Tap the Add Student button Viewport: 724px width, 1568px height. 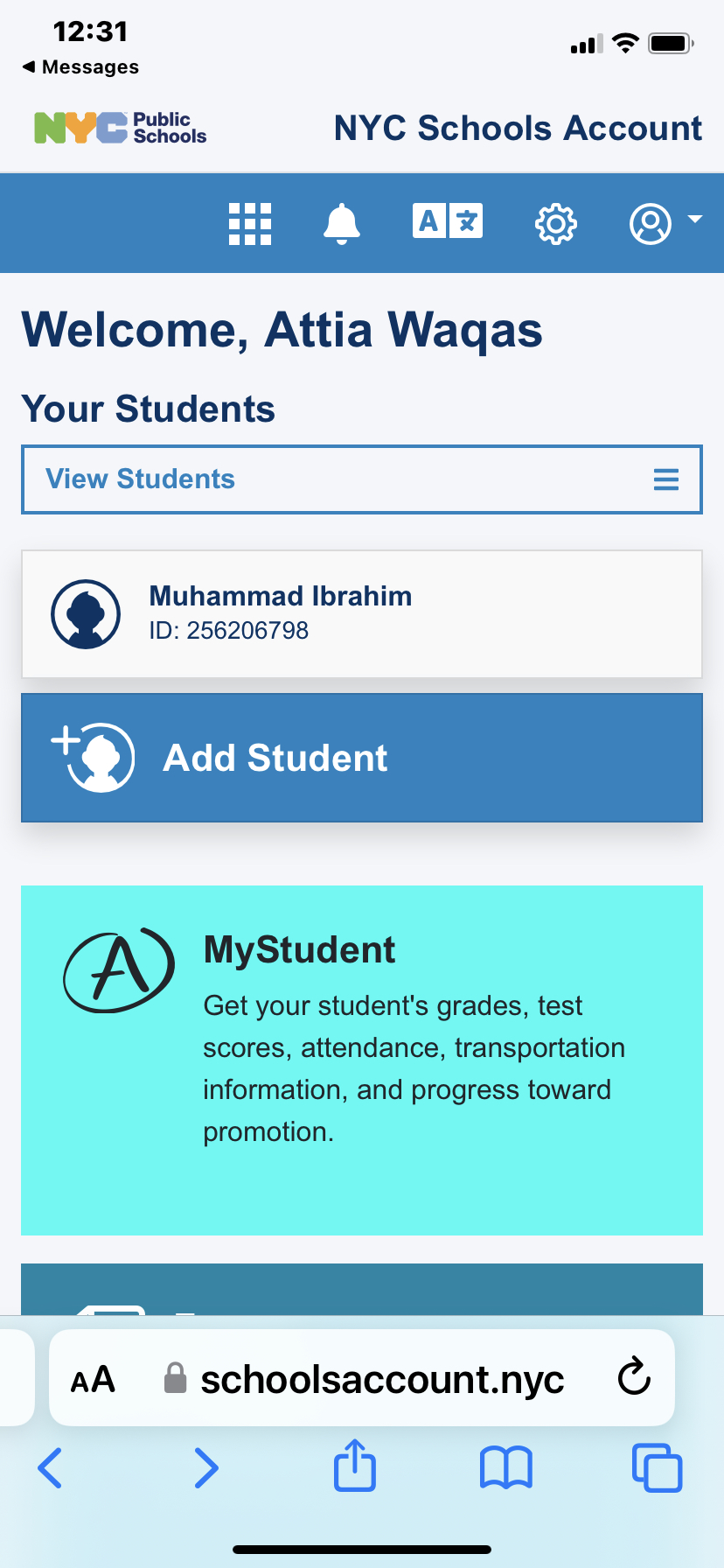[362, 758]
